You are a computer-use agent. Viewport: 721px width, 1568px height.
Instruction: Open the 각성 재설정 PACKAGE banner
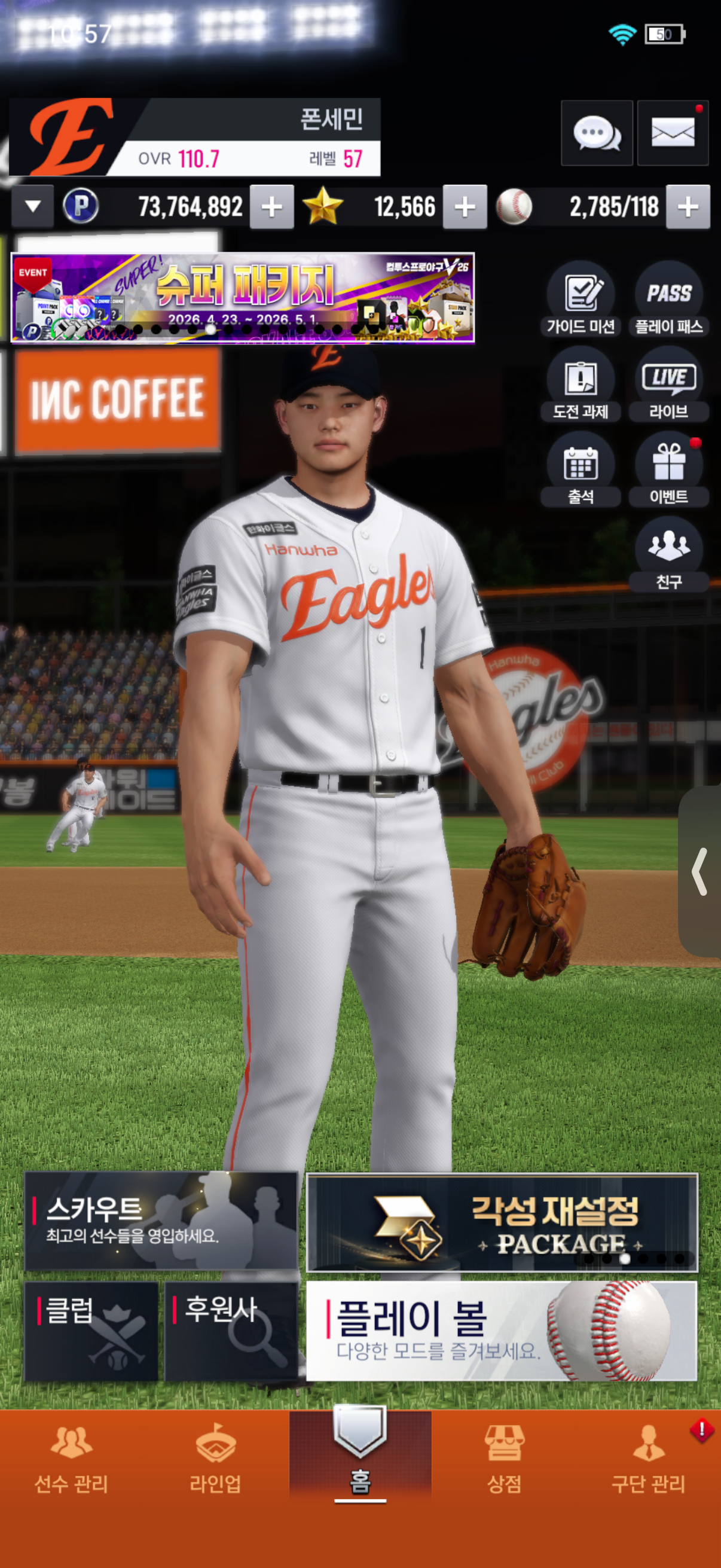click(x=502, y=1222)
